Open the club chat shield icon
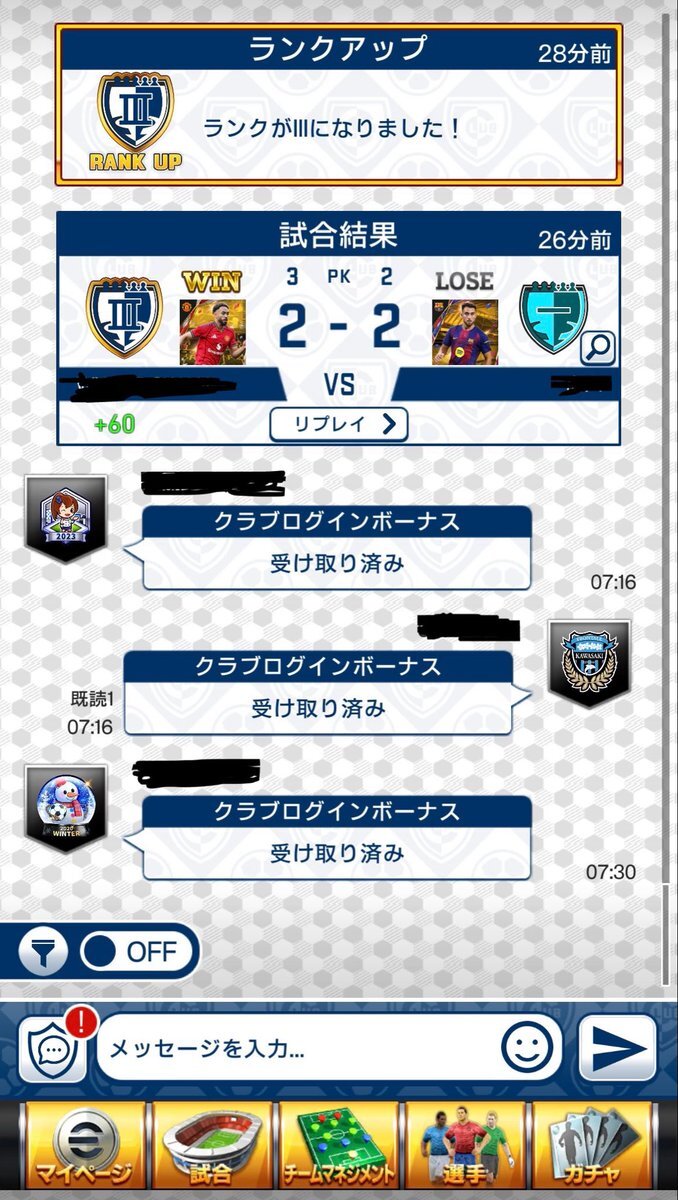This screenshot has height=1200, width=678. click(53, 1048)
